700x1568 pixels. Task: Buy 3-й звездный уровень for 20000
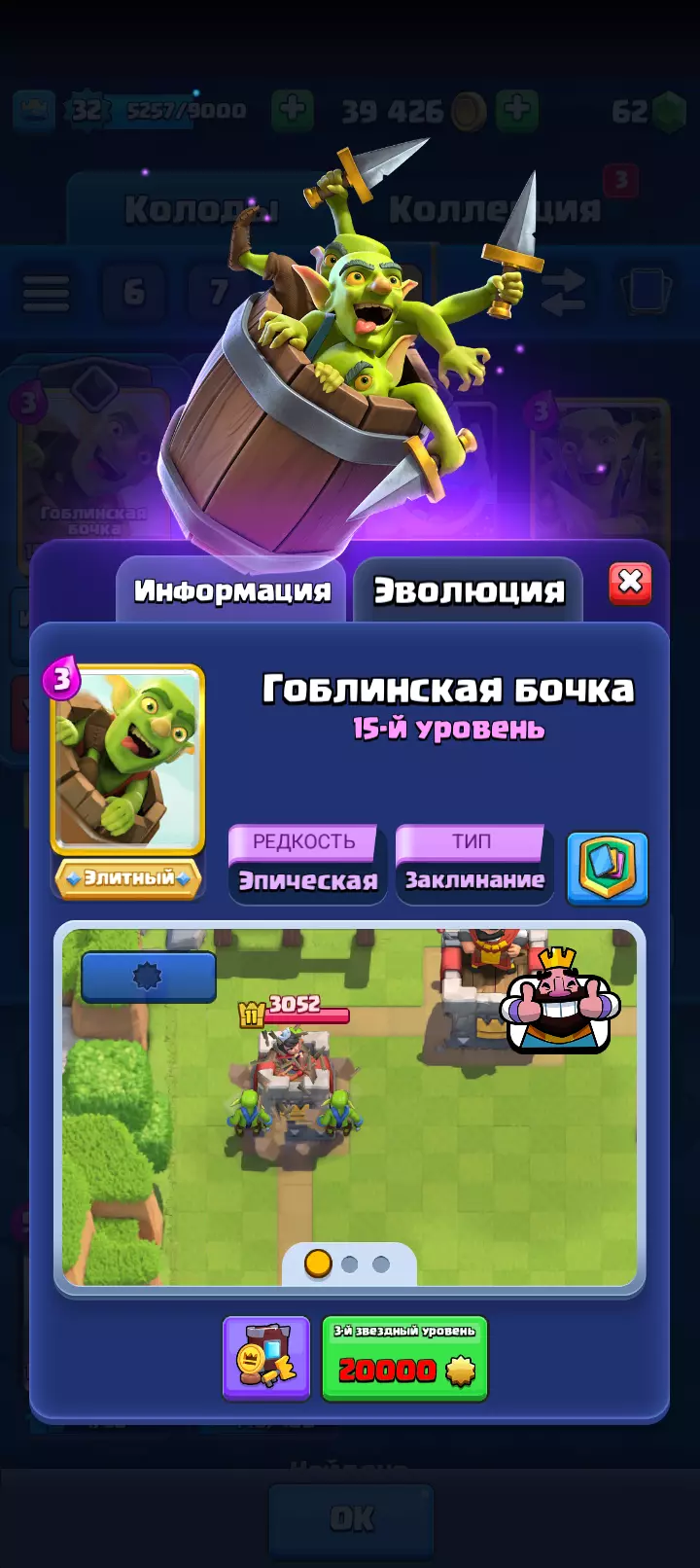[x=404, y=1359]
